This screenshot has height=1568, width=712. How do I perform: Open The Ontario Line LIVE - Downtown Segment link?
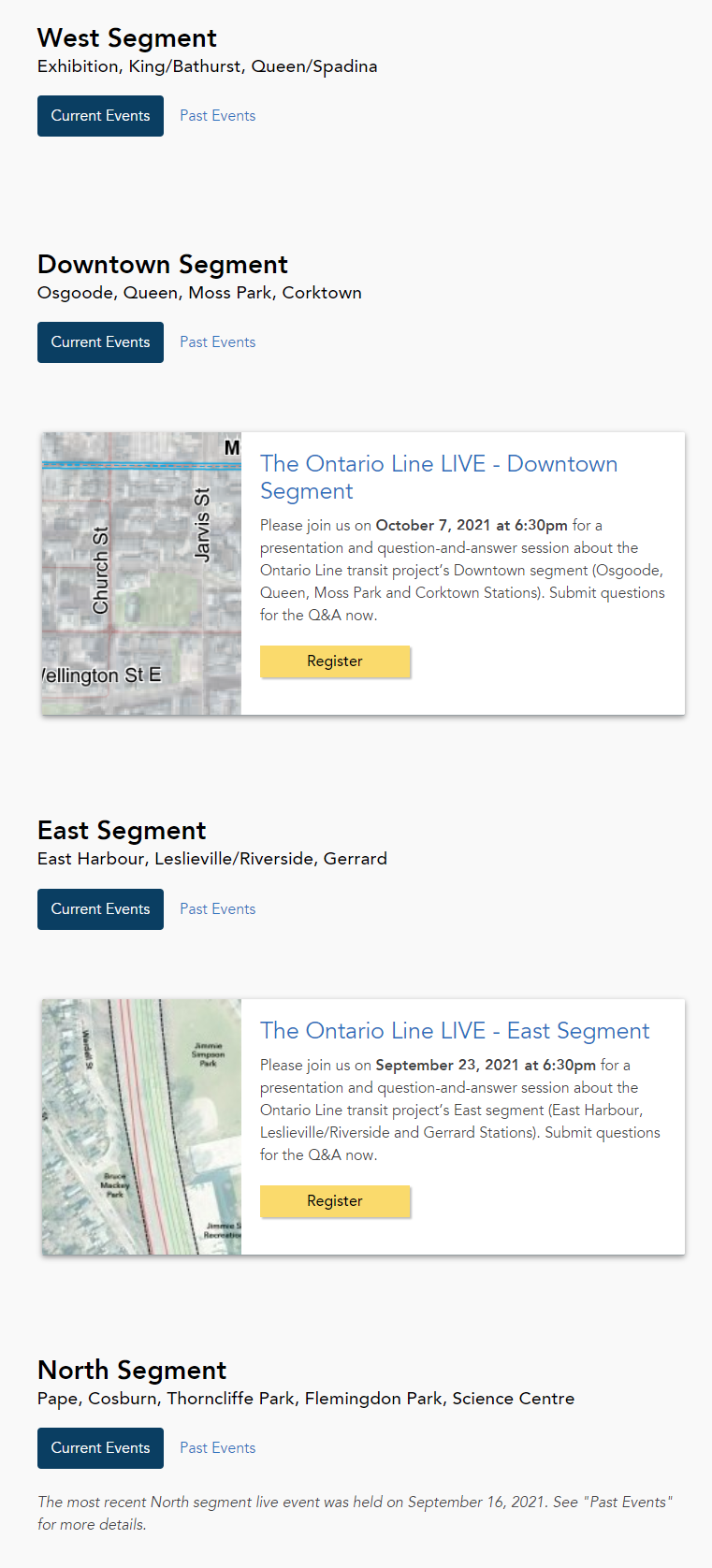coord(438,477)
